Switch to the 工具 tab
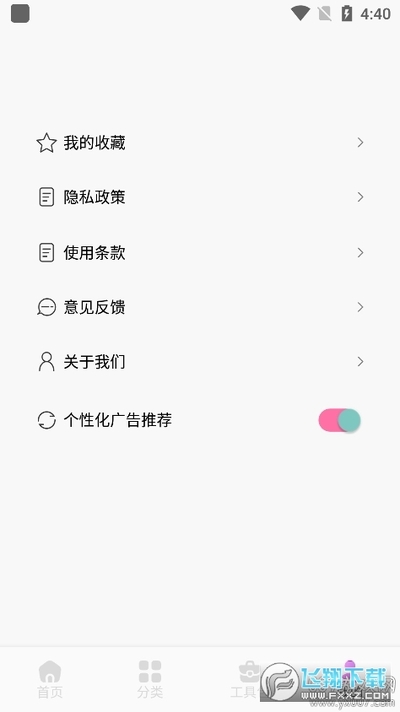The height and width of the screenshot is (712, 400). coord(249,679)
